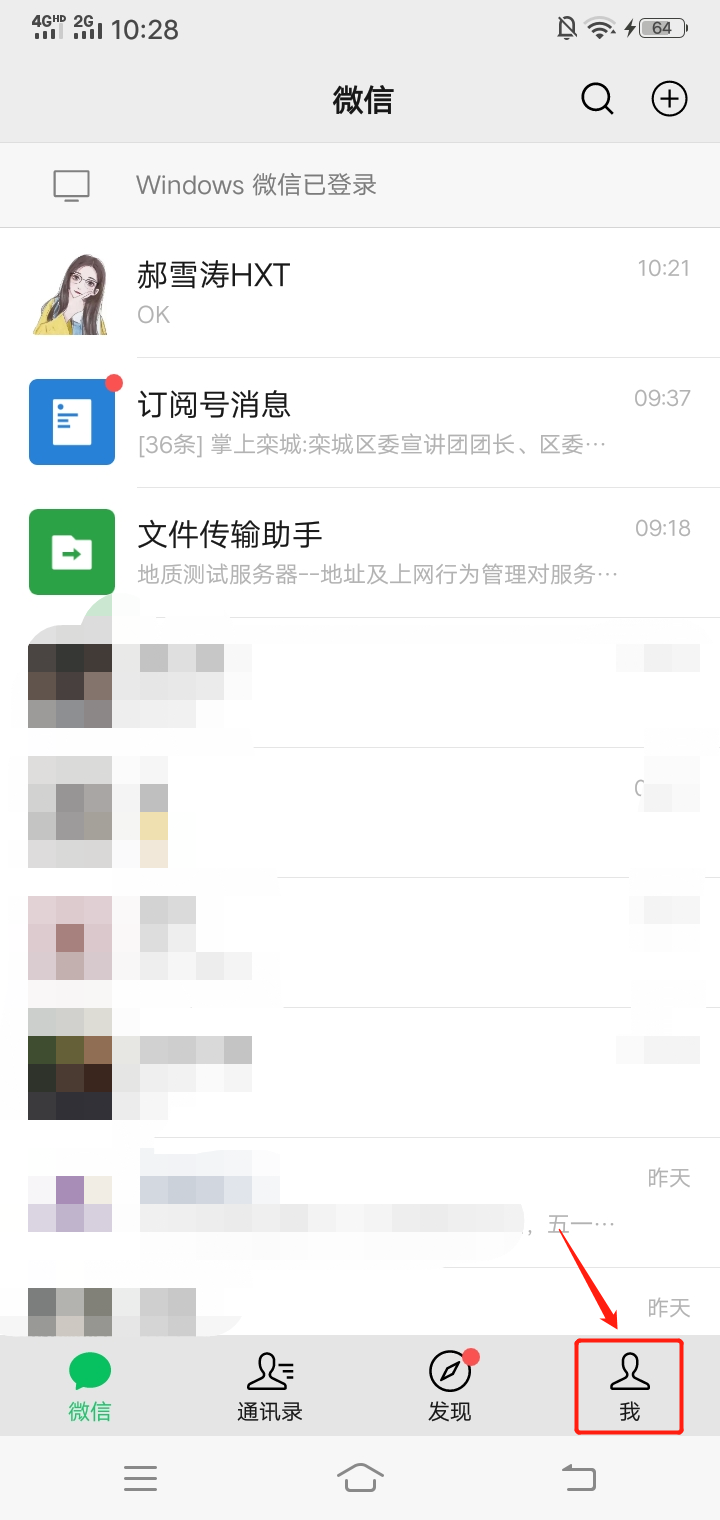Open the search icon at top right
The height and width of the screenshot is (1520, 720).
[x=597, y=99]
